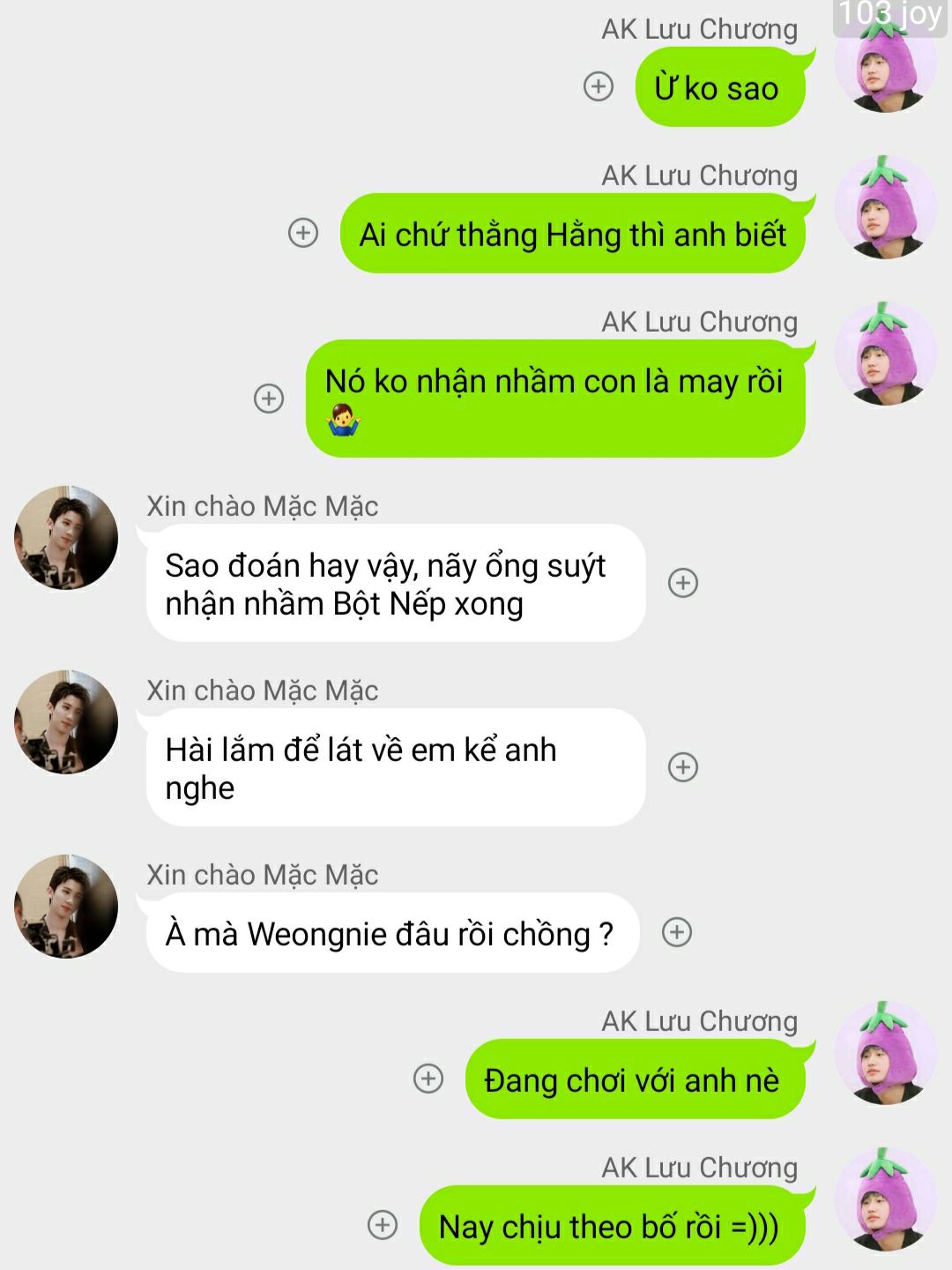This screenshot has width=952, height=1270.
Task: Tap the plus icon next to "Hài lắm để lát về"
Action: [x=683, y=767]
